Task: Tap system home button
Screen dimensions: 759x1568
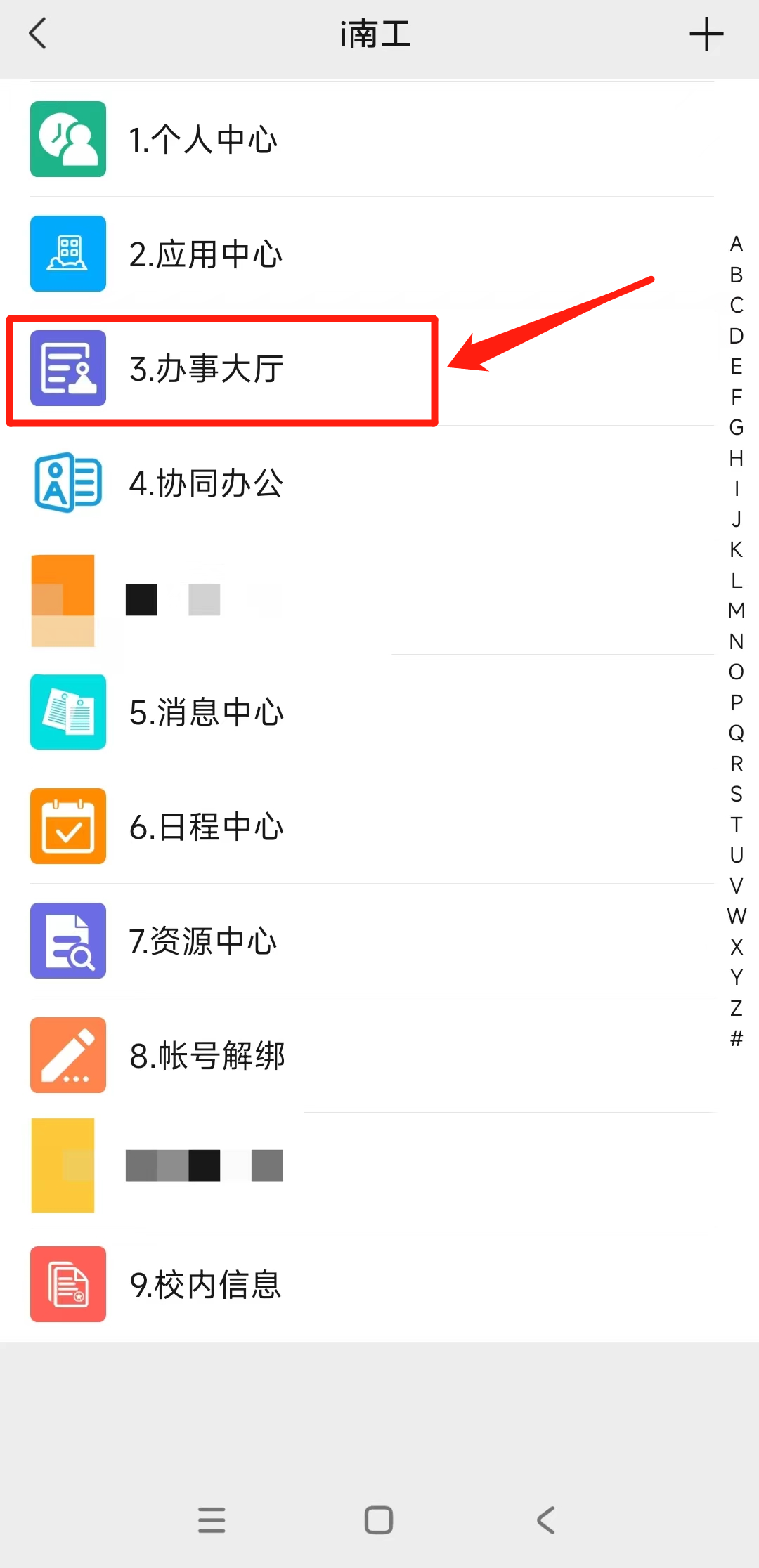Action: (379, 1520)
